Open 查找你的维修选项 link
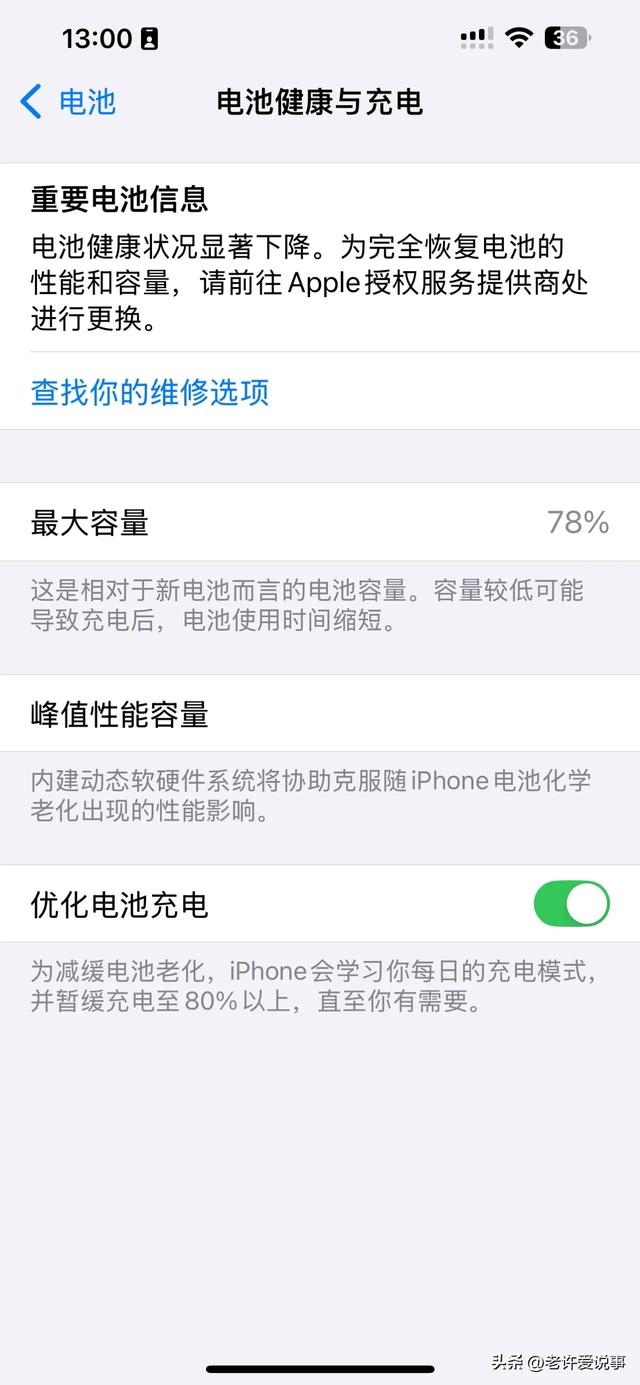This screenshot has width=640, height=1385. coord(150,391)
